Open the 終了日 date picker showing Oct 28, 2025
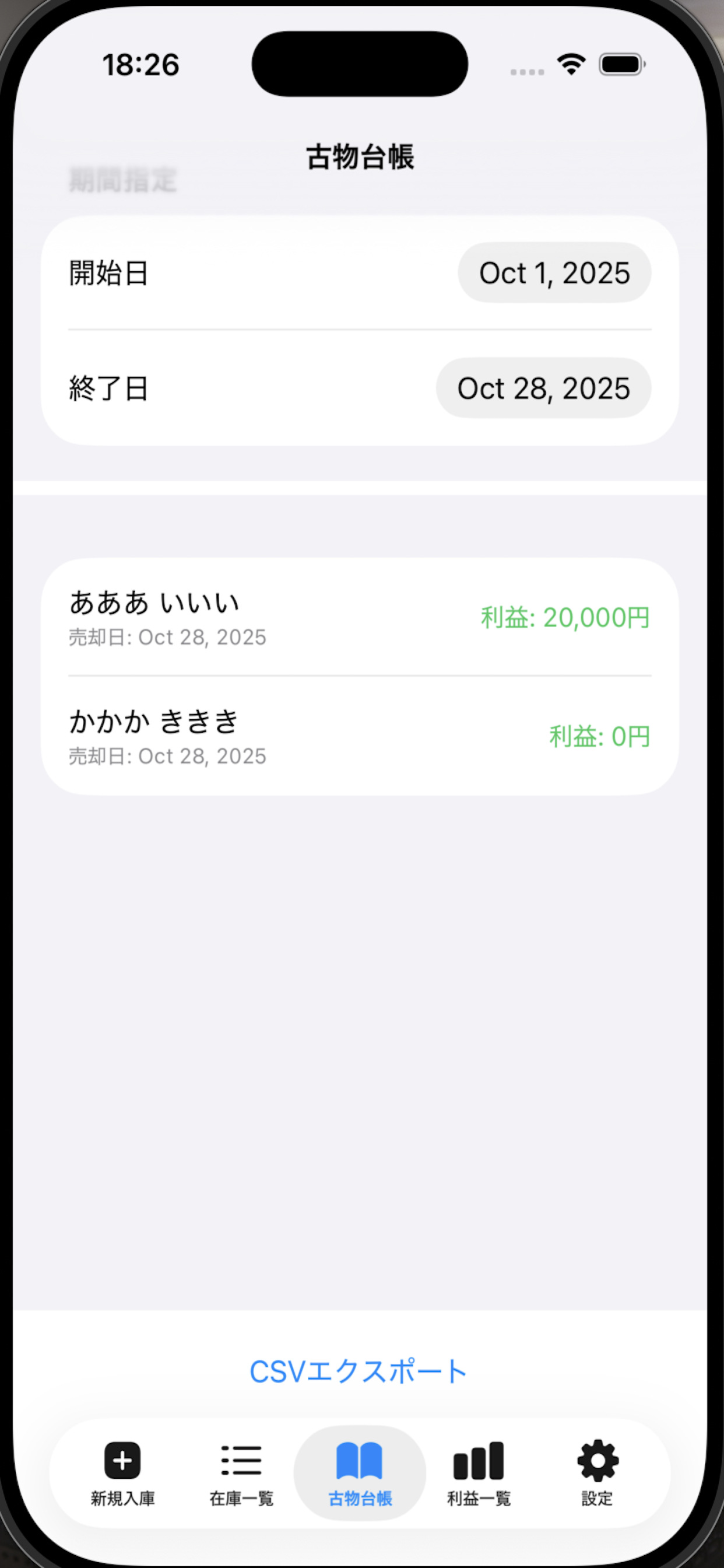Viewport: 724px width, 1568px height. tap(543, 388)
